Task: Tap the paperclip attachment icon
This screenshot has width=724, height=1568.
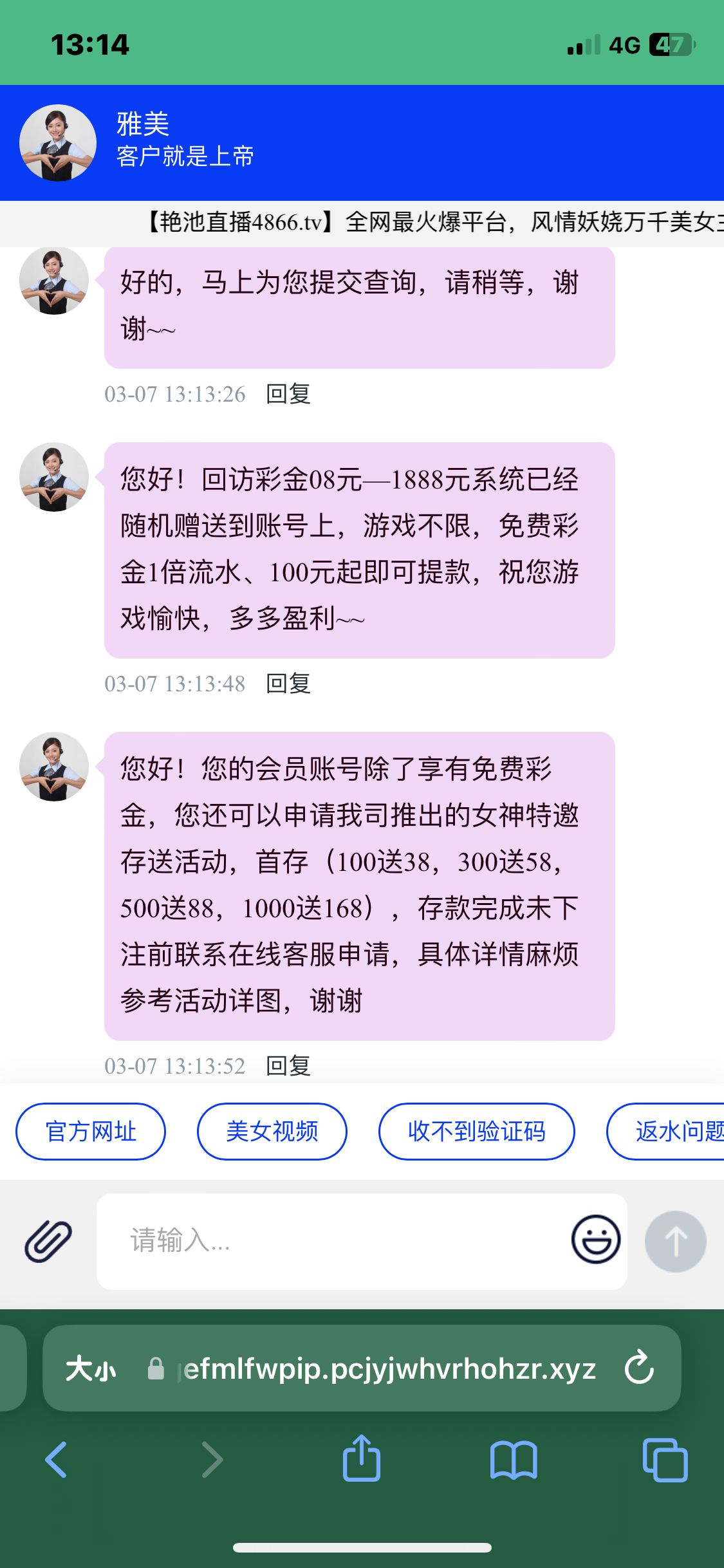Action: click(48, 1240)
